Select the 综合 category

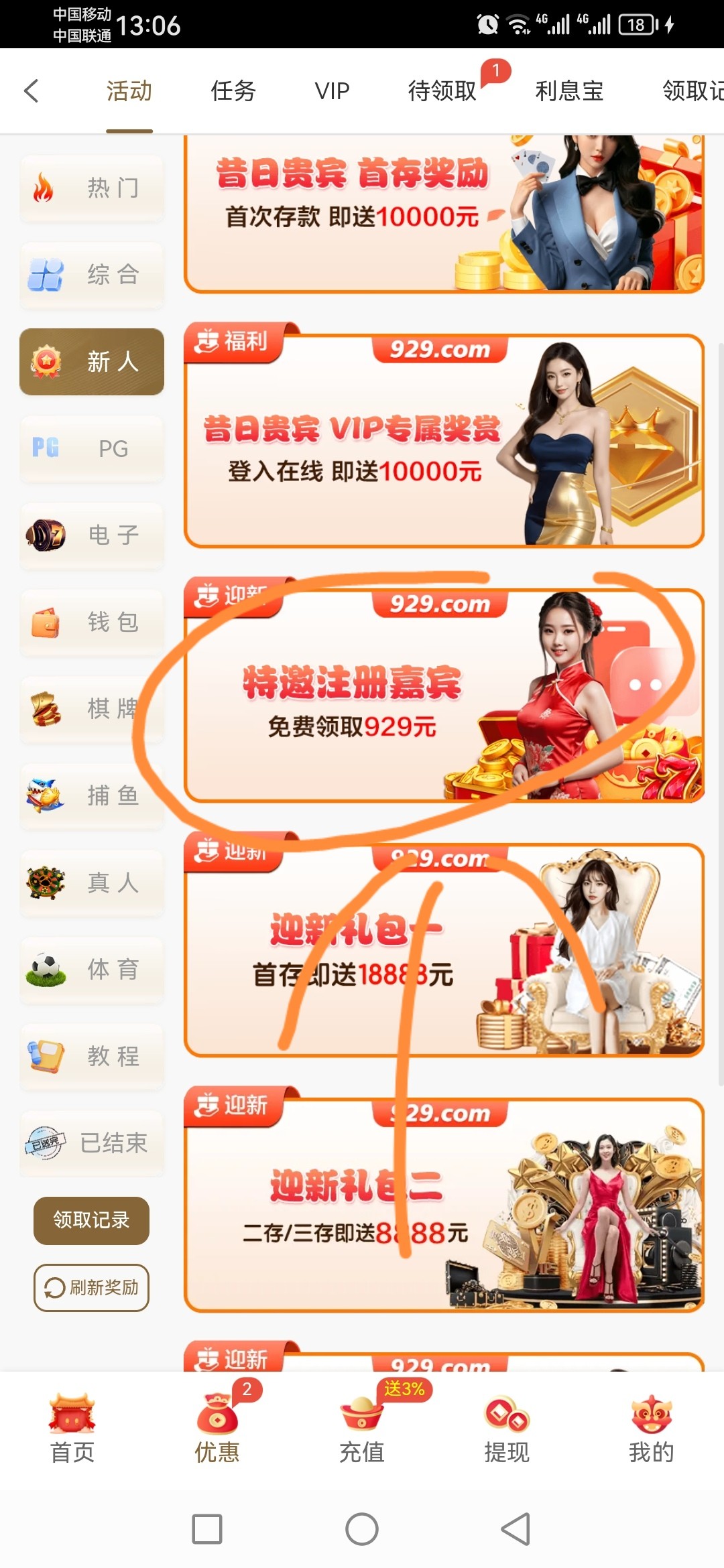point(92,275)
